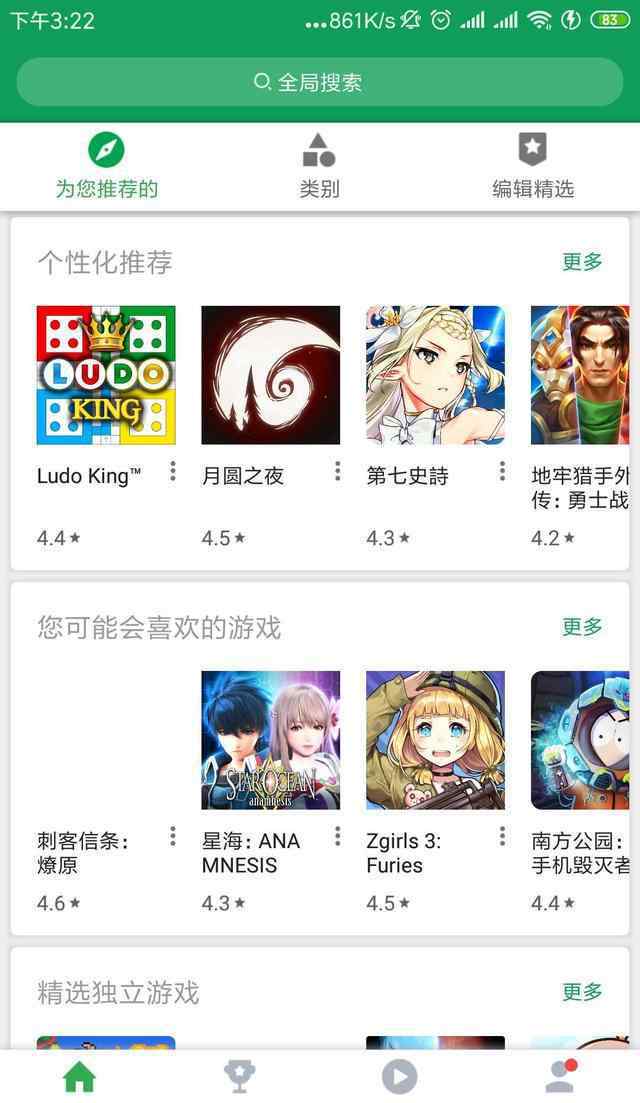Screen dimensions: 640x1103
Task: Open the 全局搜索 search bar
Action: coord(319,82)
